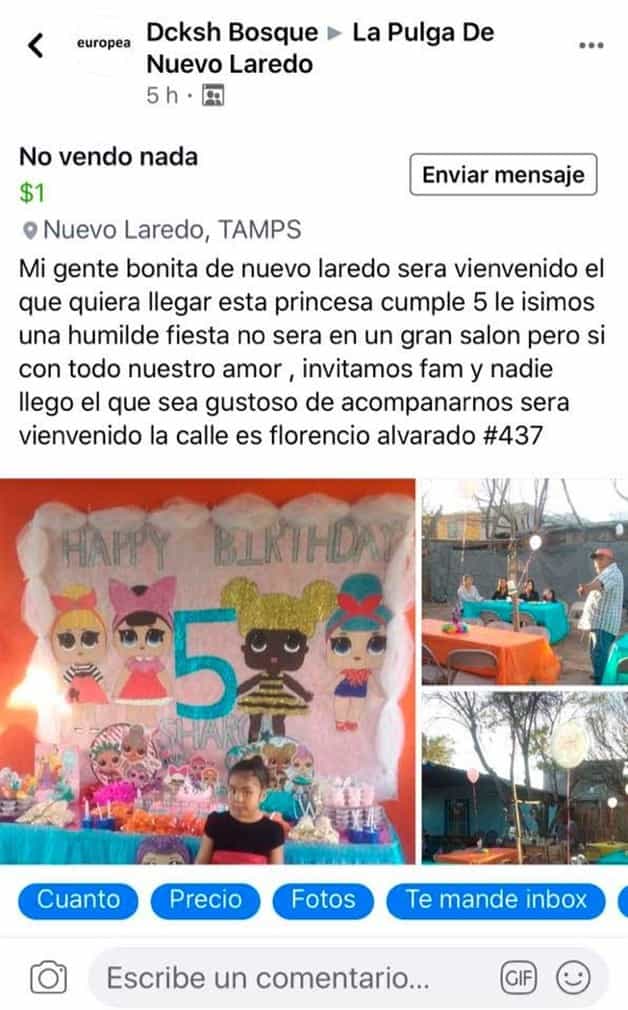Open the emoji smiley picker
Image resolution: width=628 pixels, height=1010 pixels.
[573, 978]
